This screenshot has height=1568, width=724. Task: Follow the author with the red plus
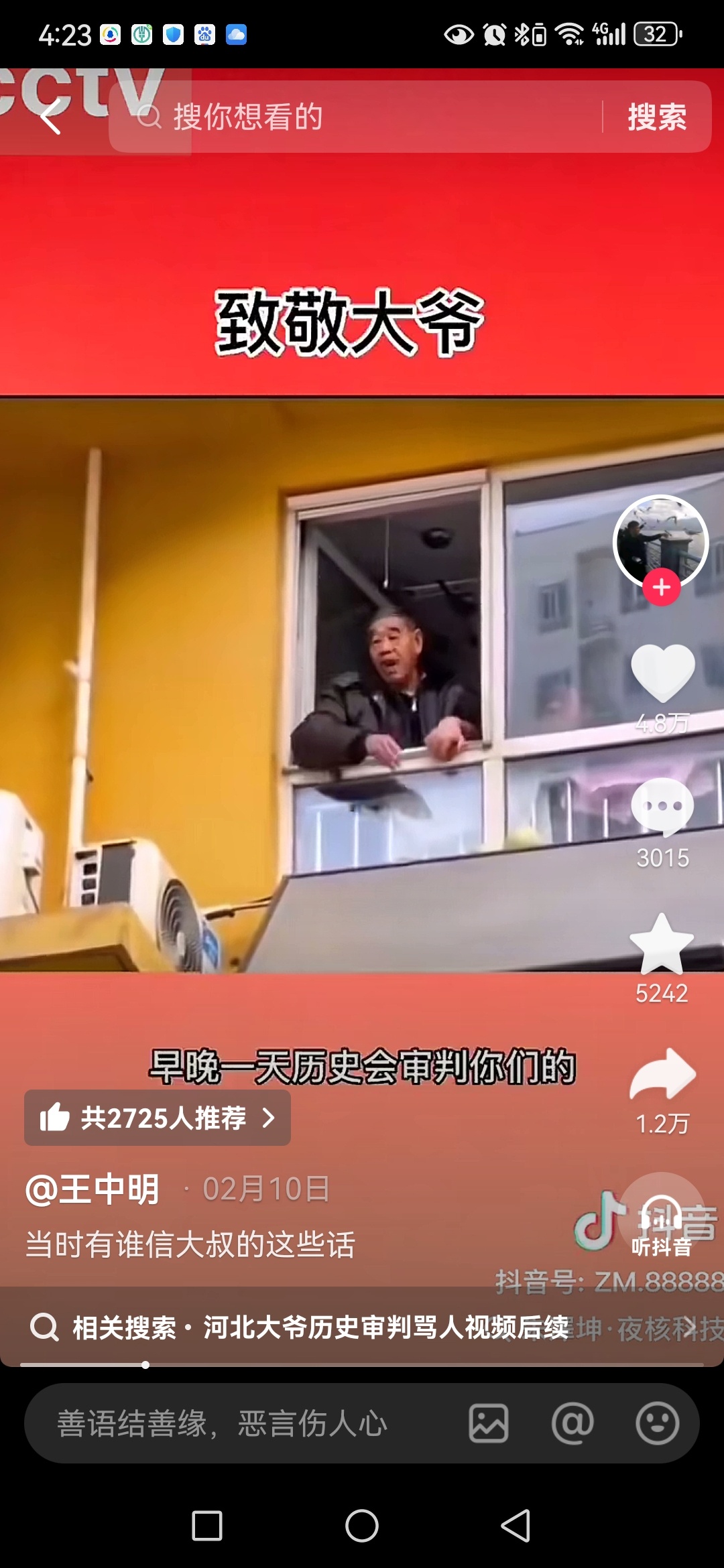tap(662, 588)
